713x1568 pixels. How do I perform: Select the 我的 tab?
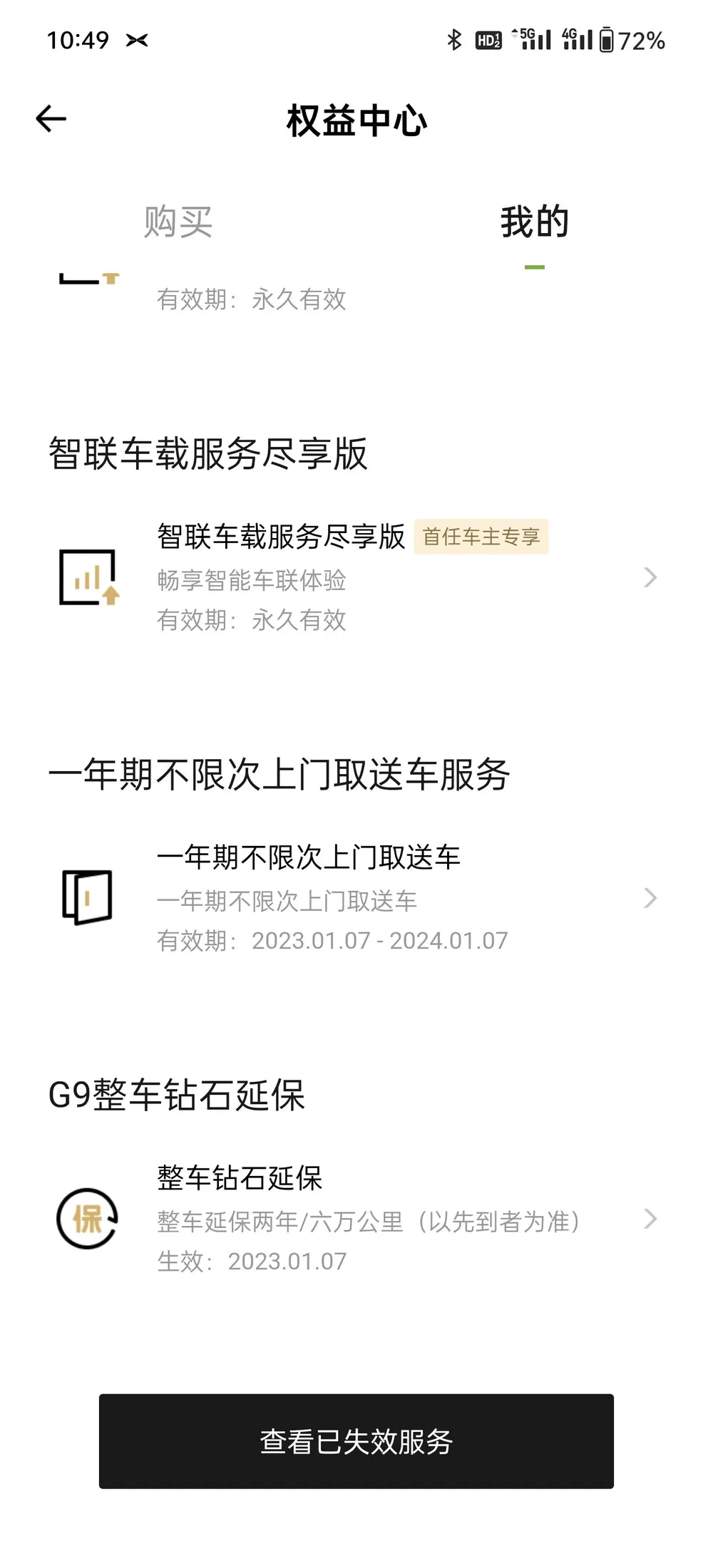535,222
